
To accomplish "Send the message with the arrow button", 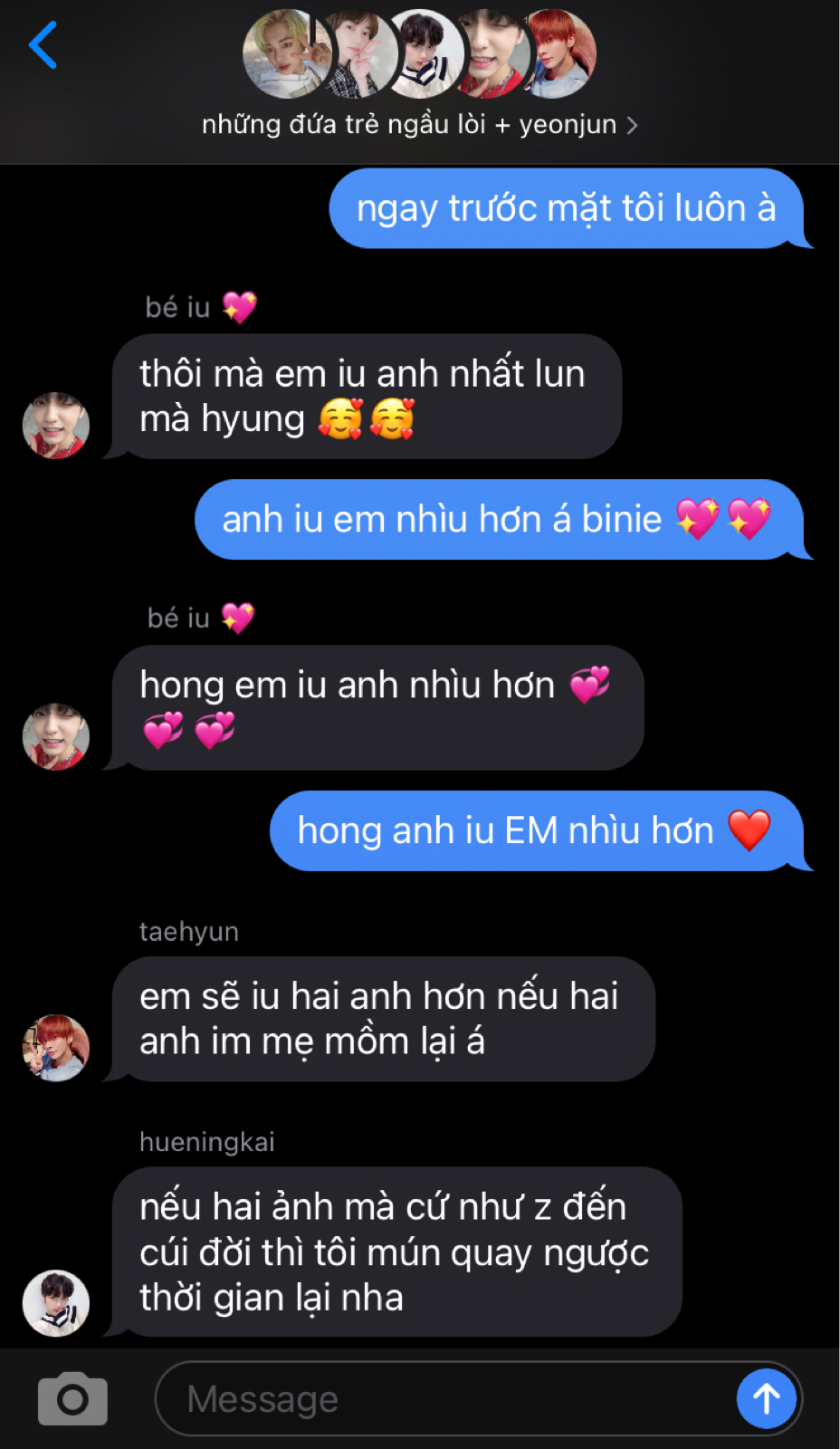I will tap(766, 1399).
